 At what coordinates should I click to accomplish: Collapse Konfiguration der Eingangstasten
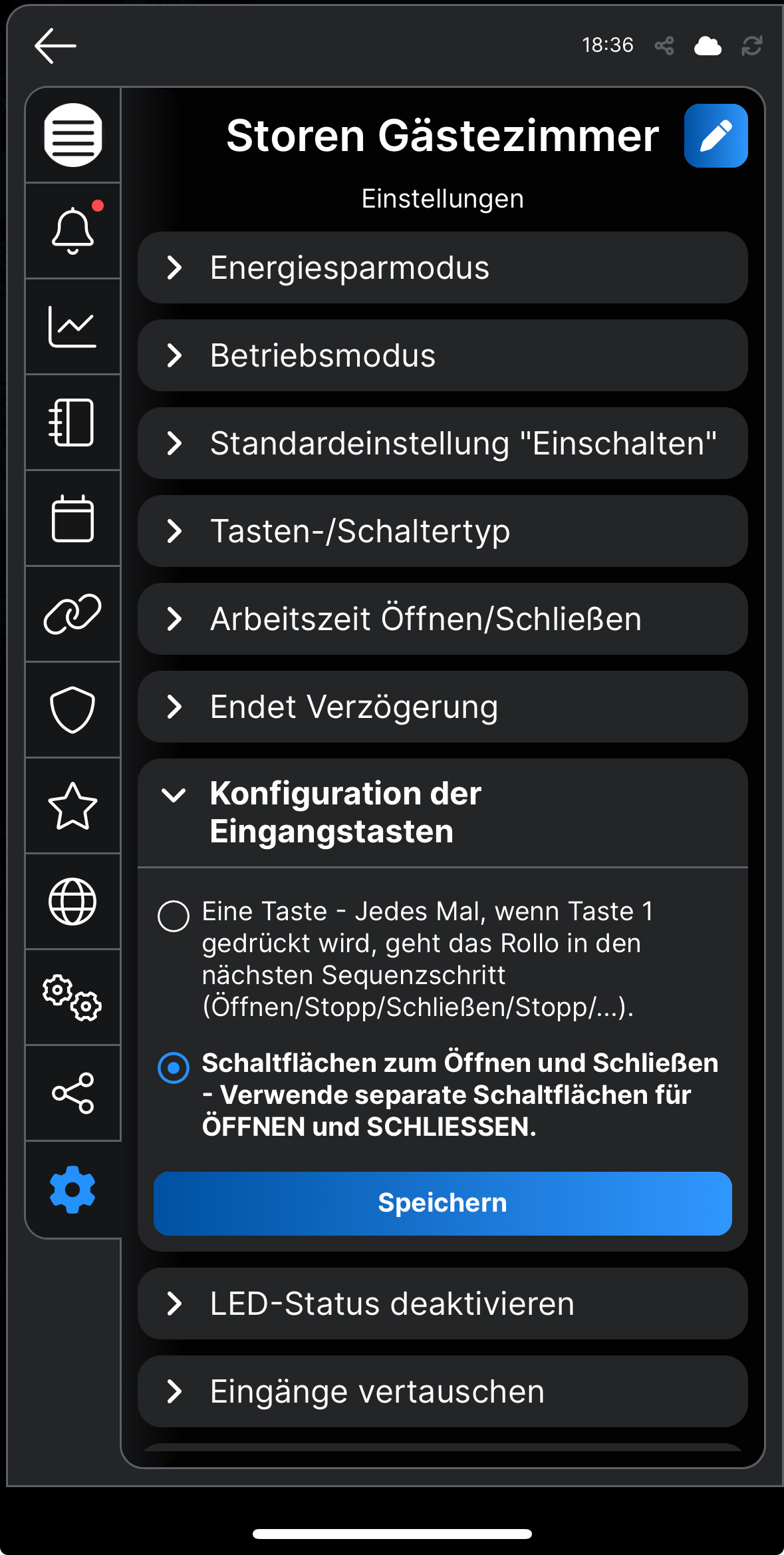[x=442, y=812]
